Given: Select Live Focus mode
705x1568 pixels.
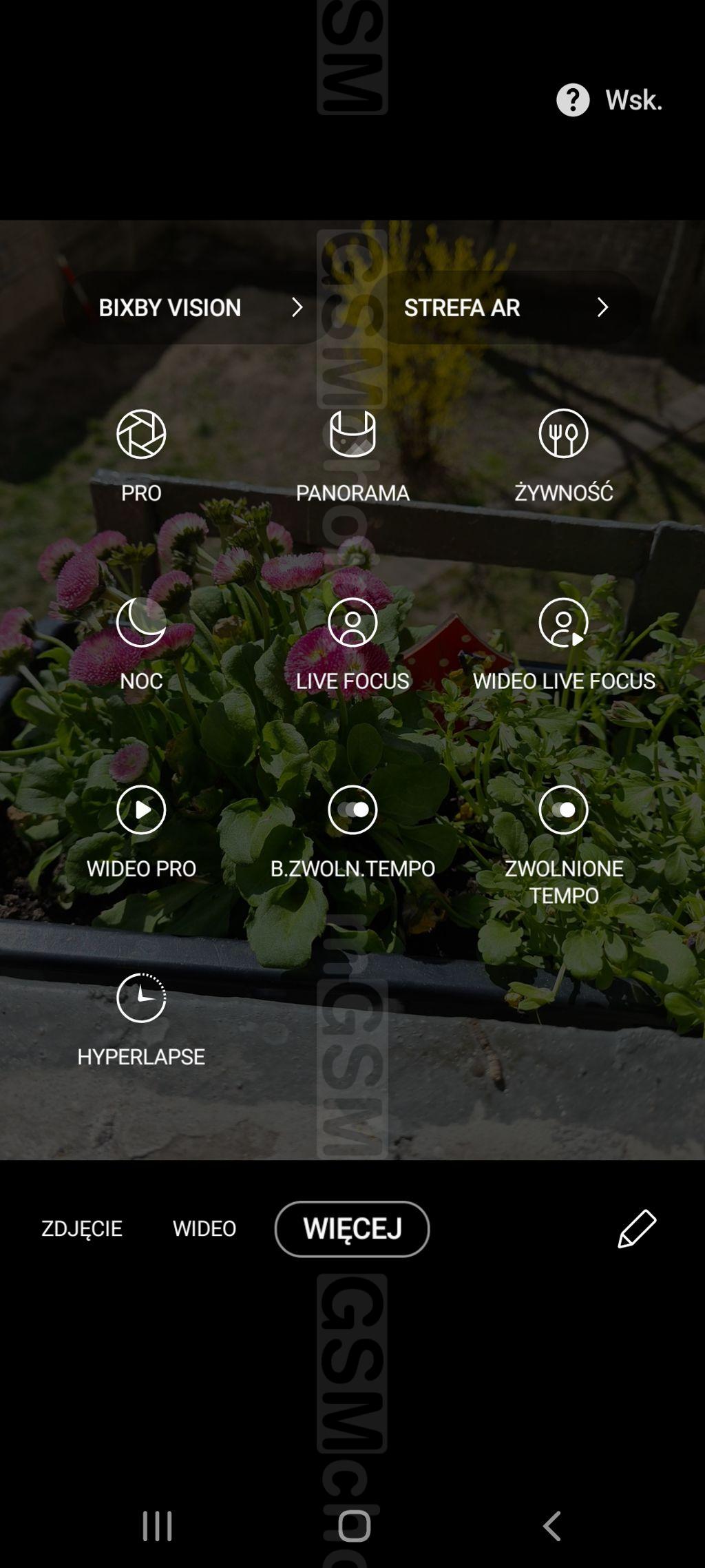Looking at the screenshot, I should click(352, 644).
